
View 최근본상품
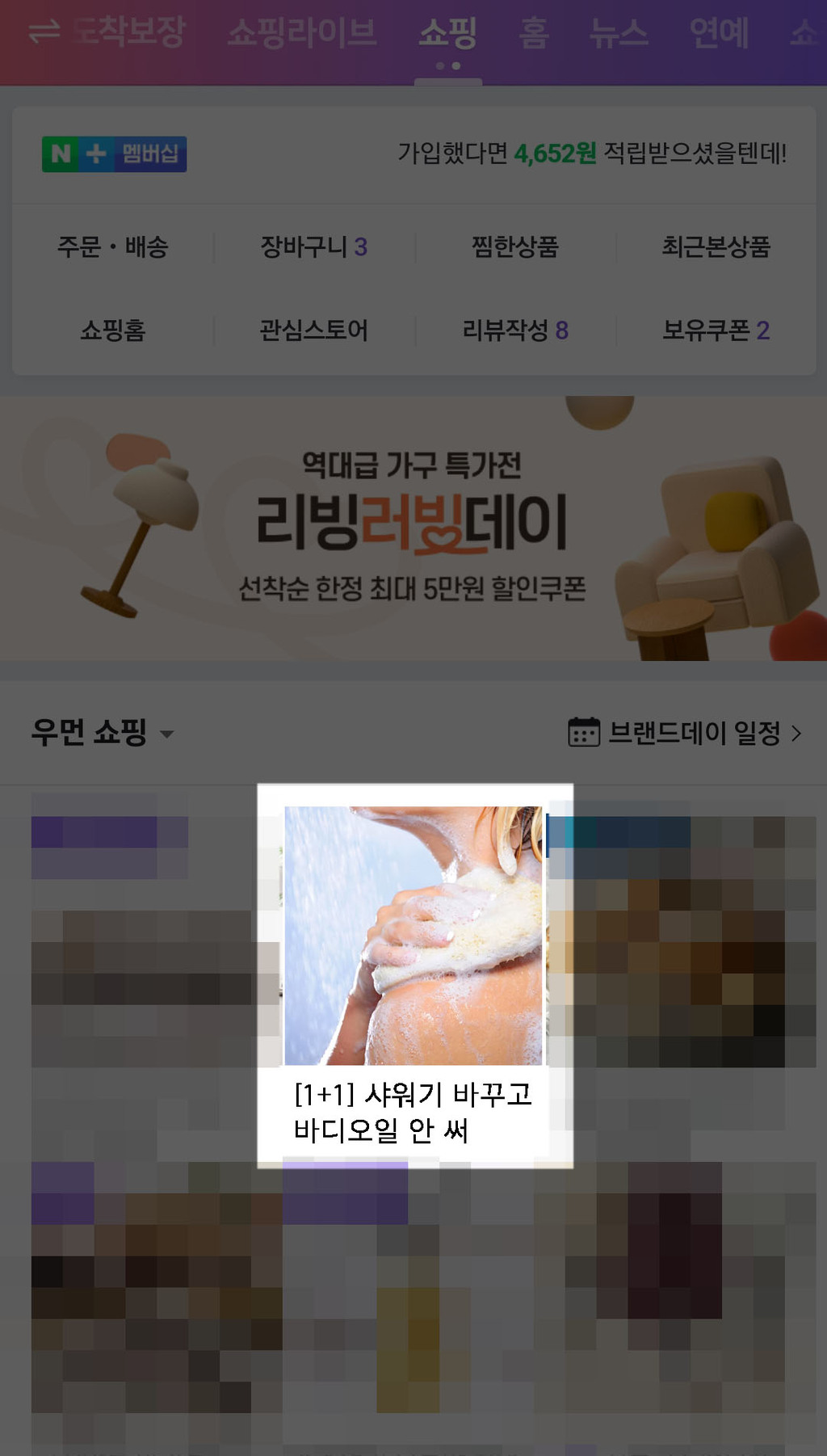pos(716,246)
